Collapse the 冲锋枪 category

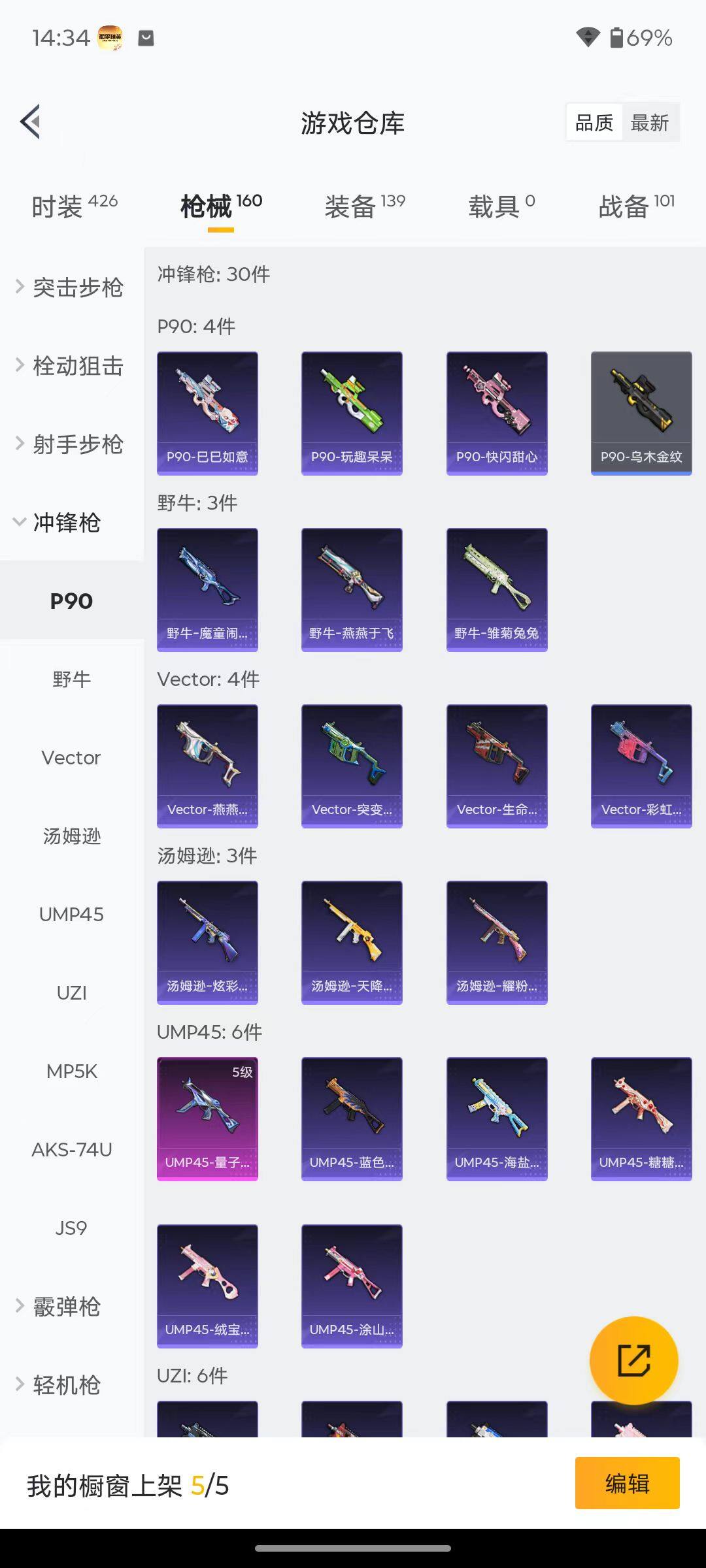click(x=65, y=523)
